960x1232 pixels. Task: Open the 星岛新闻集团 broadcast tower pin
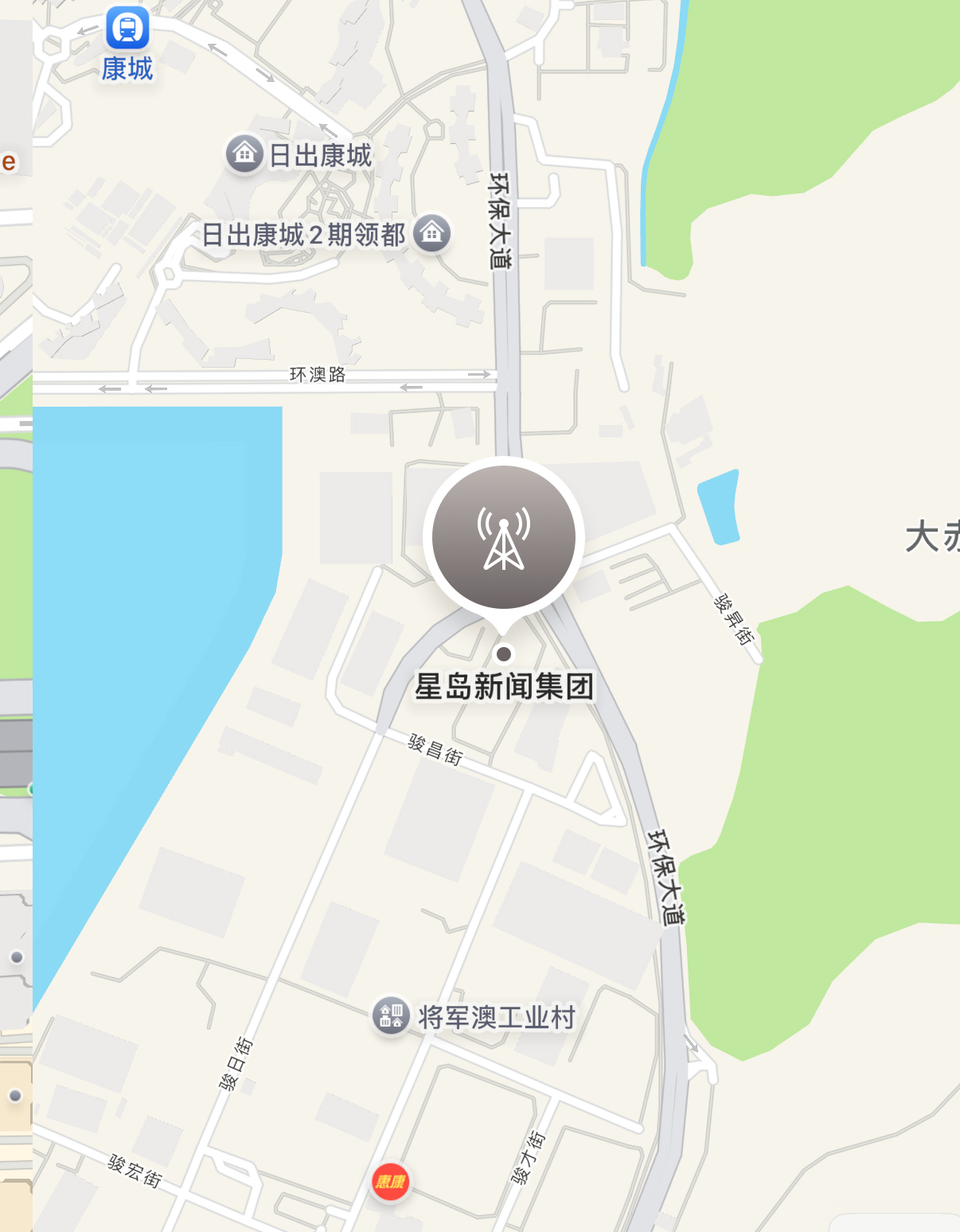(504, 538)
